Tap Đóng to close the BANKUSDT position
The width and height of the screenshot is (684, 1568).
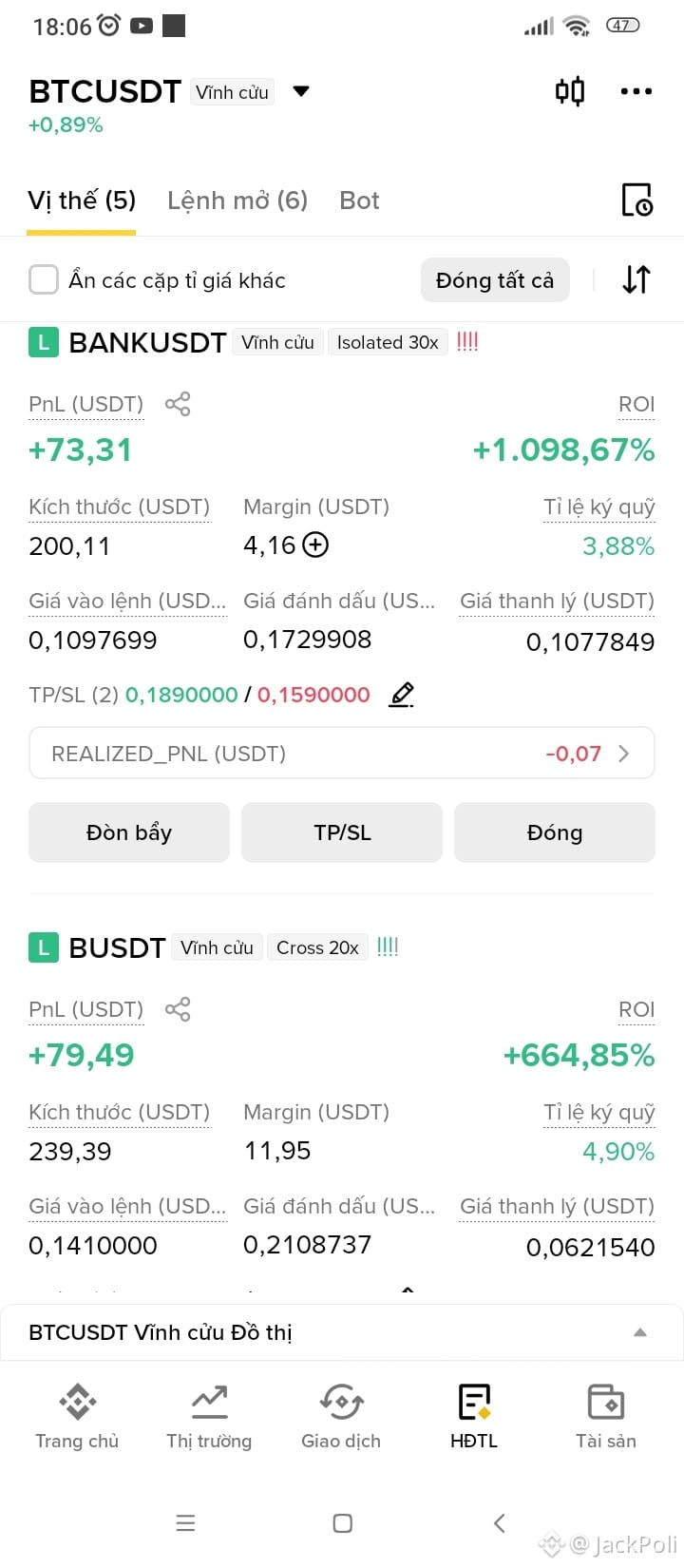point(555,832)
